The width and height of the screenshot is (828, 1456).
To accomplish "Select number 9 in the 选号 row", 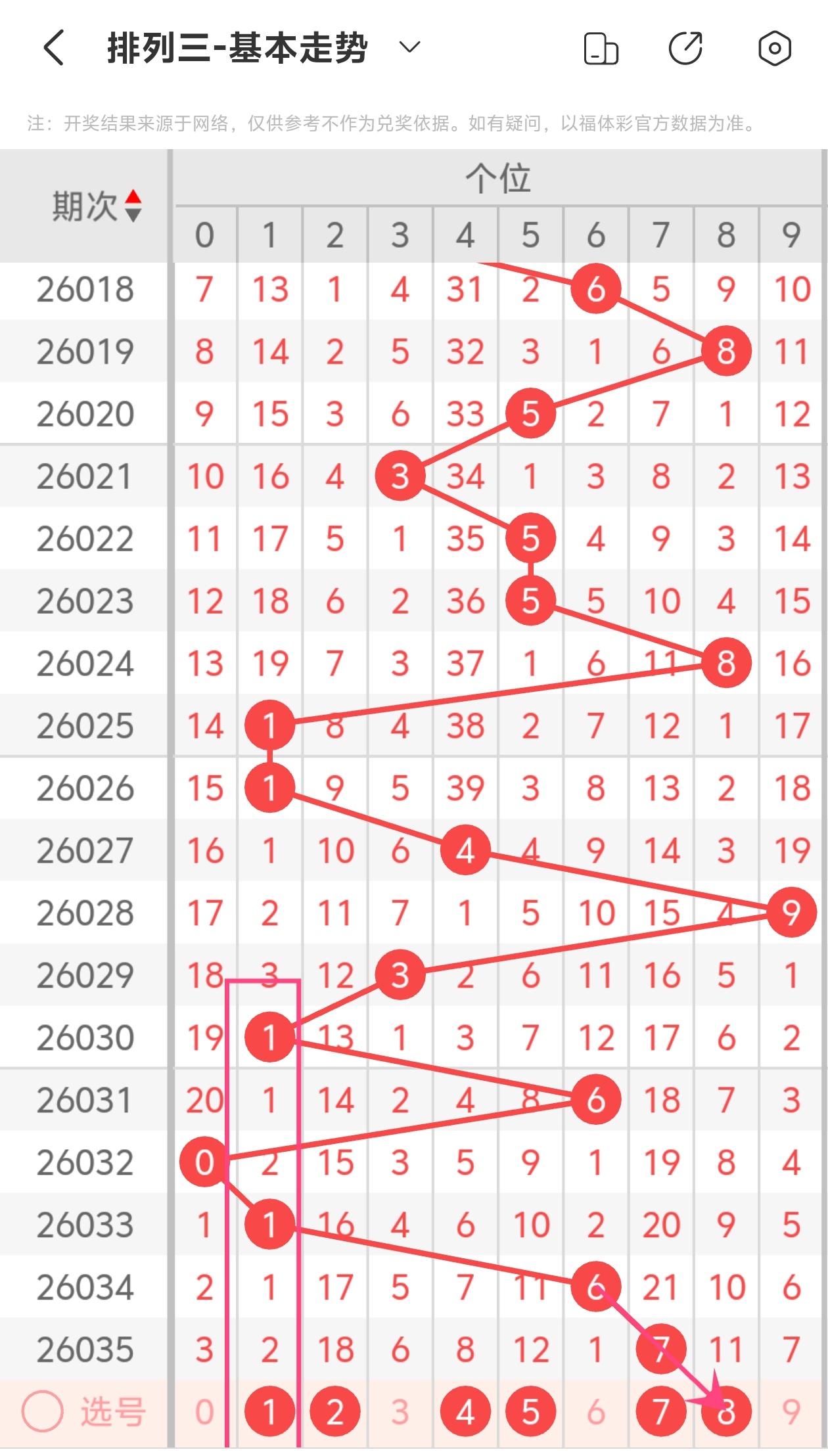I will (791, 1411).
